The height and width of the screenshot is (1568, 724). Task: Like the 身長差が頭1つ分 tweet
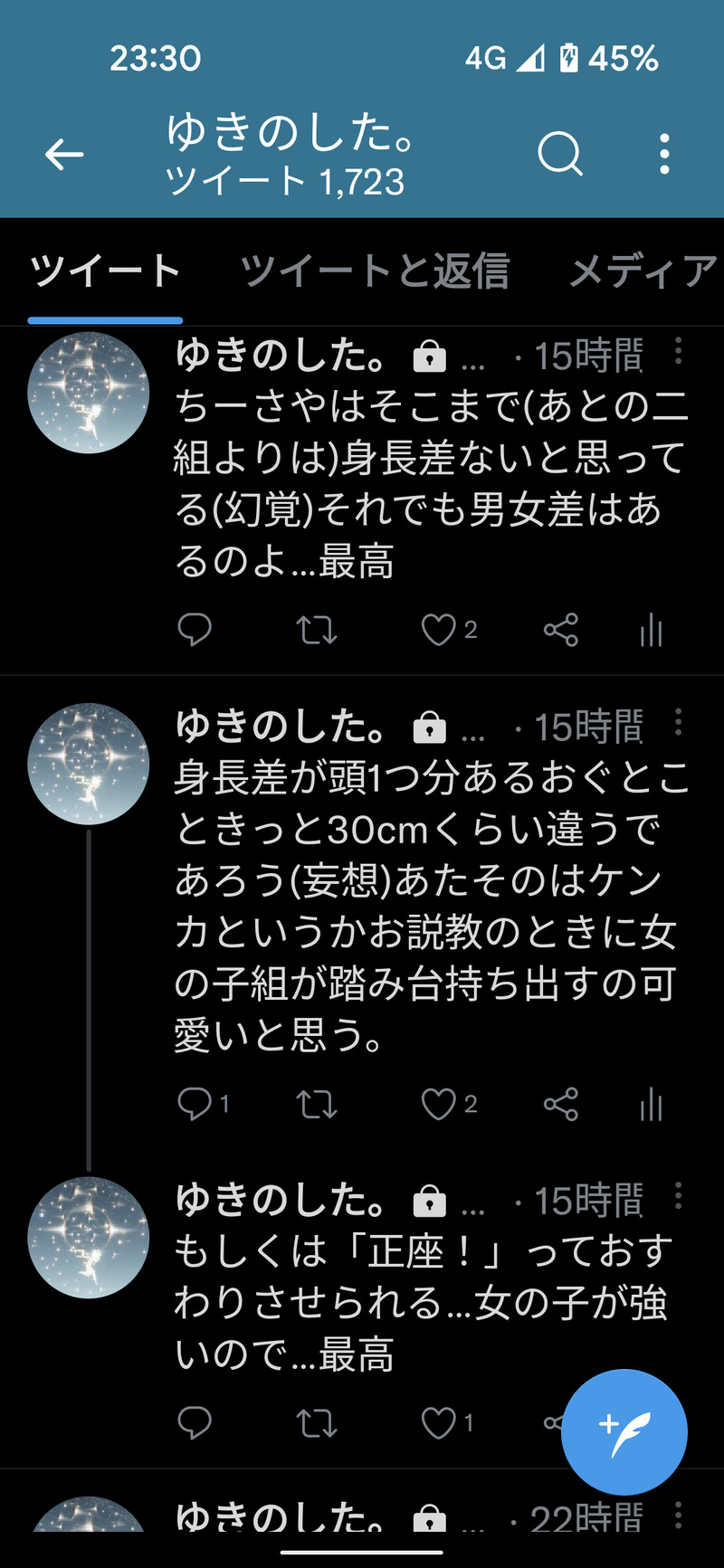click(439, 1104)
